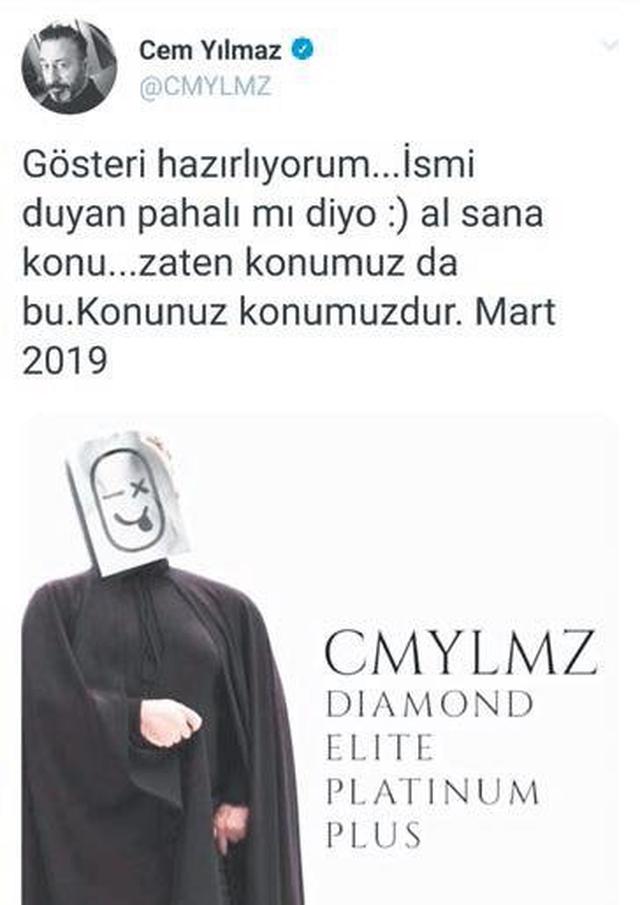
Task: Open the tweet options chevron menu
Action: click(608, 47)
